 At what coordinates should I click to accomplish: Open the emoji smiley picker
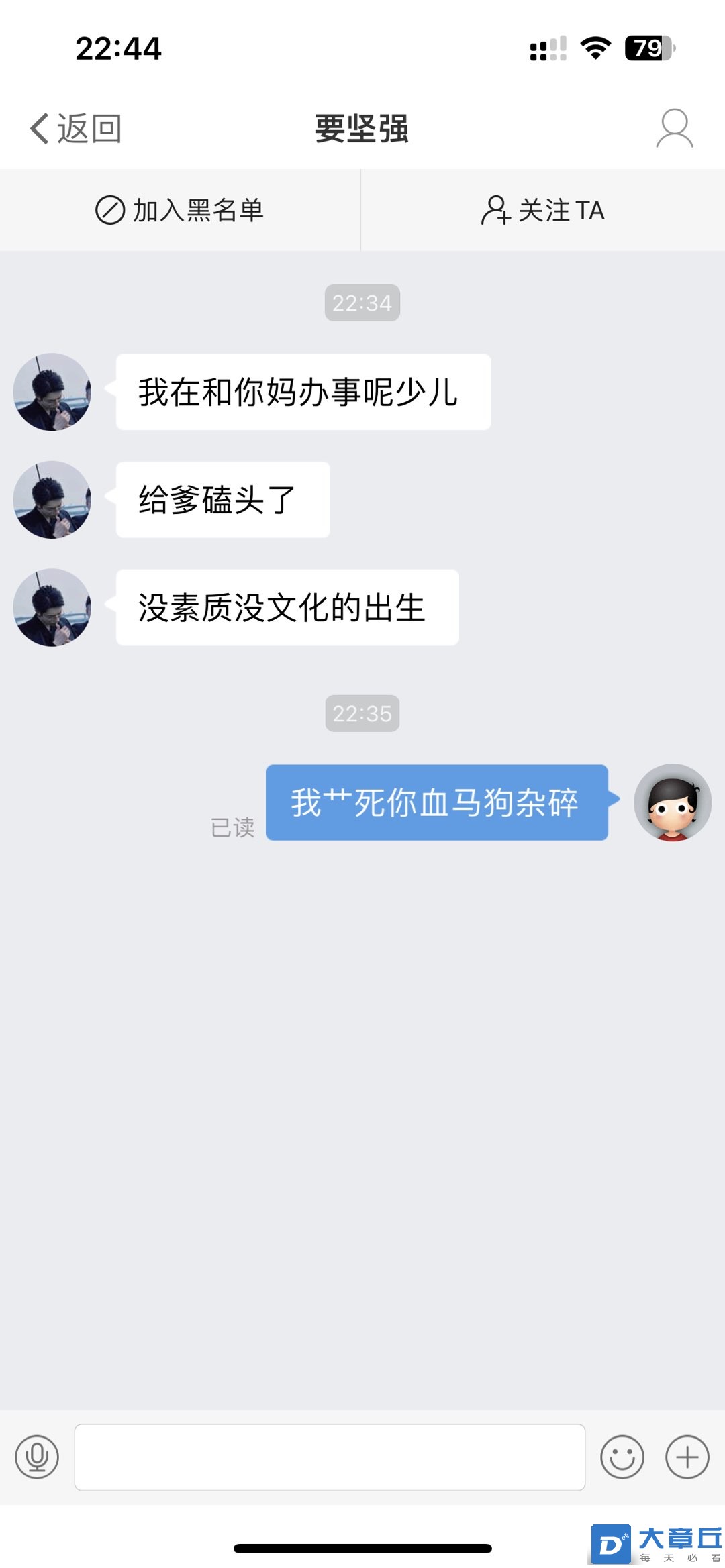coord(622,1457)
